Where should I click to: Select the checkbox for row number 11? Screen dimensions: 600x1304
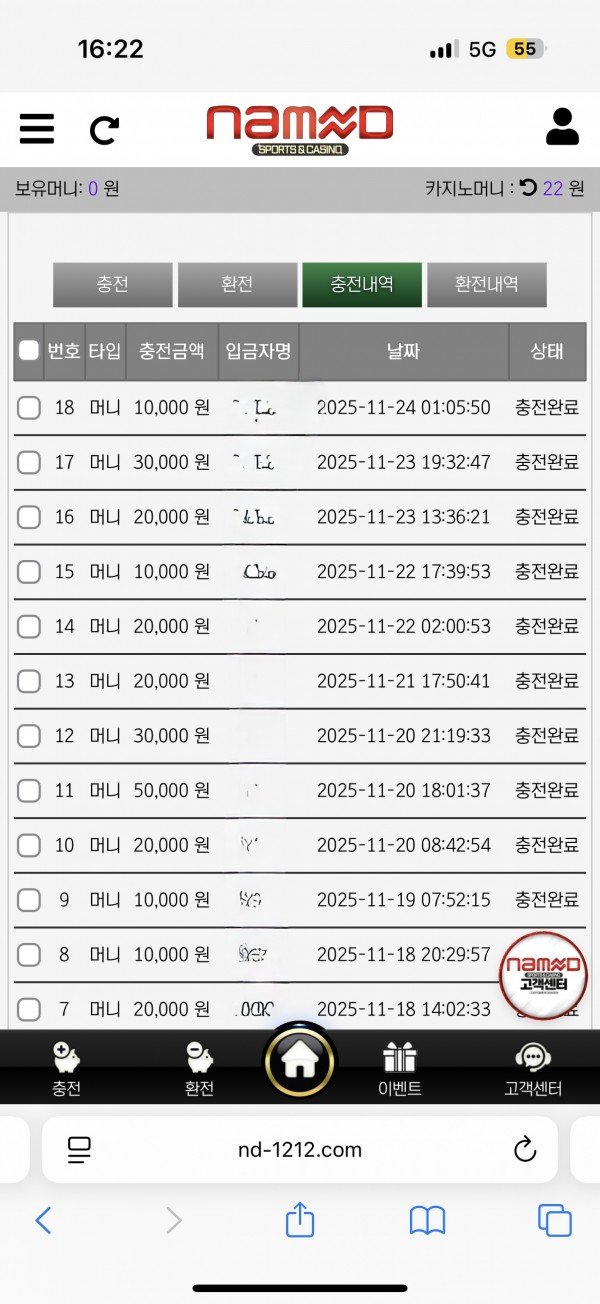coord(29,790)
